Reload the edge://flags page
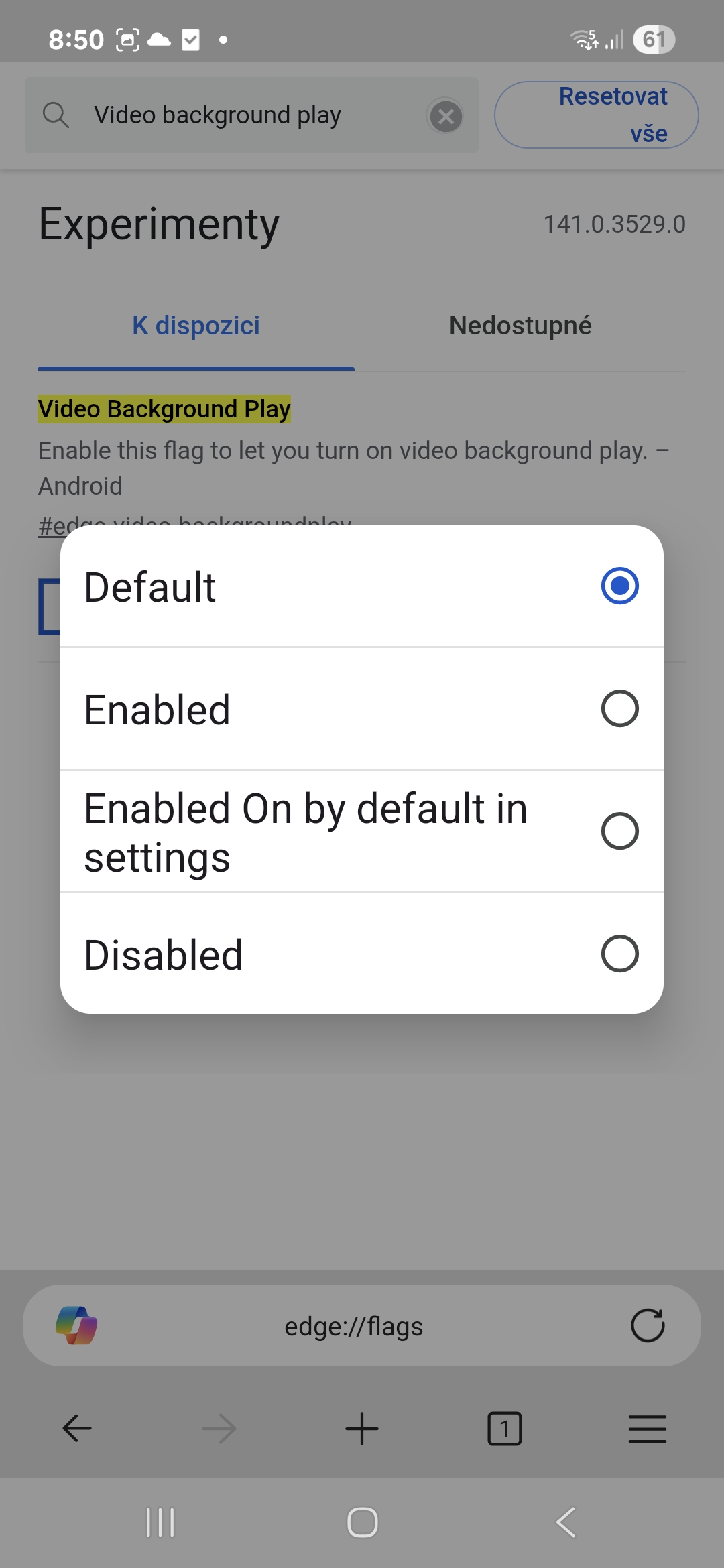The height and width of the screenshot is (1568, 724). click(648, 1325)
